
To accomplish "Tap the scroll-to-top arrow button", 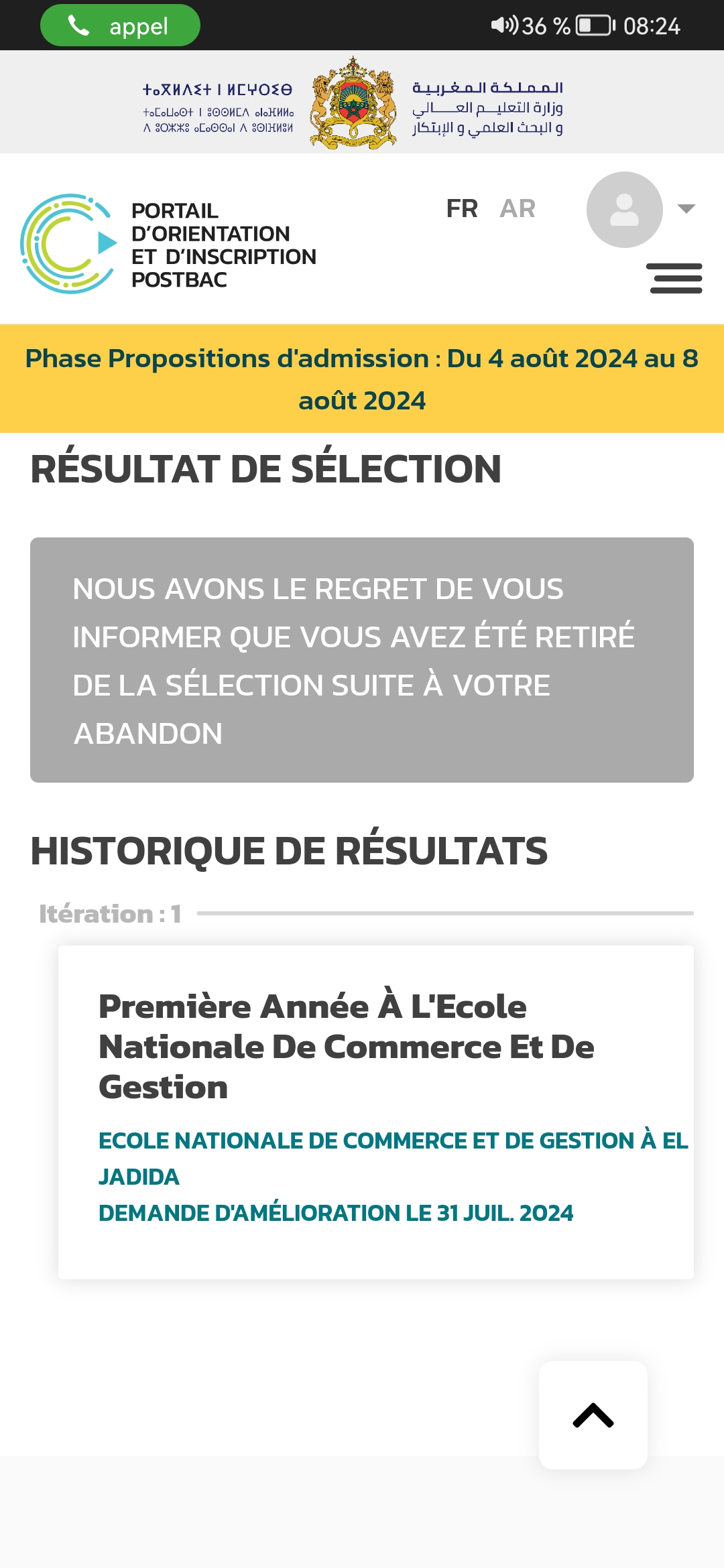I will point(593,1415).
